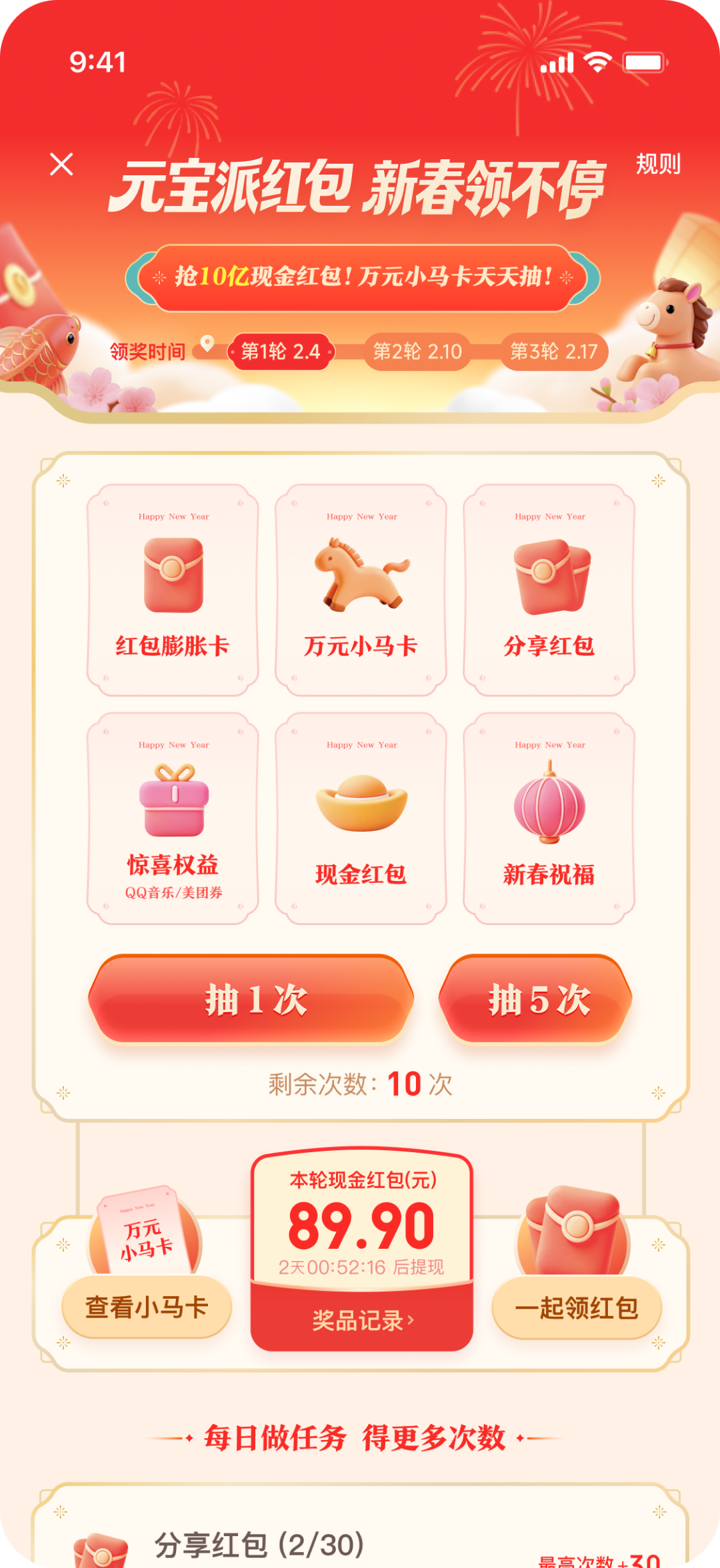Open the 红包膨胀卡 prize card
720x1568 pixels.
[173, 590]
